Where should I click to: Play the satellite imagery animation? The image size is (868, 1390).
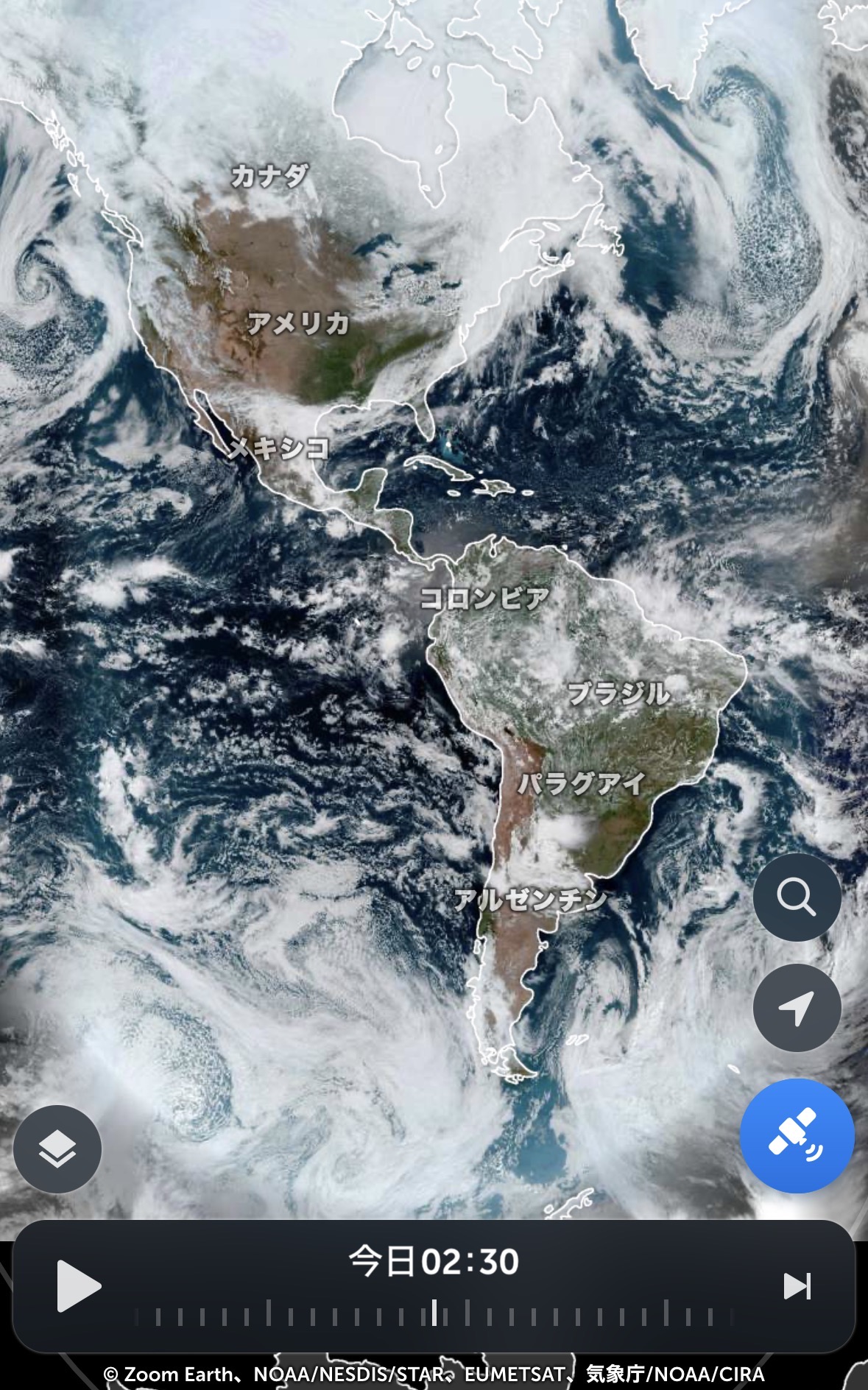coord(78,1285)
